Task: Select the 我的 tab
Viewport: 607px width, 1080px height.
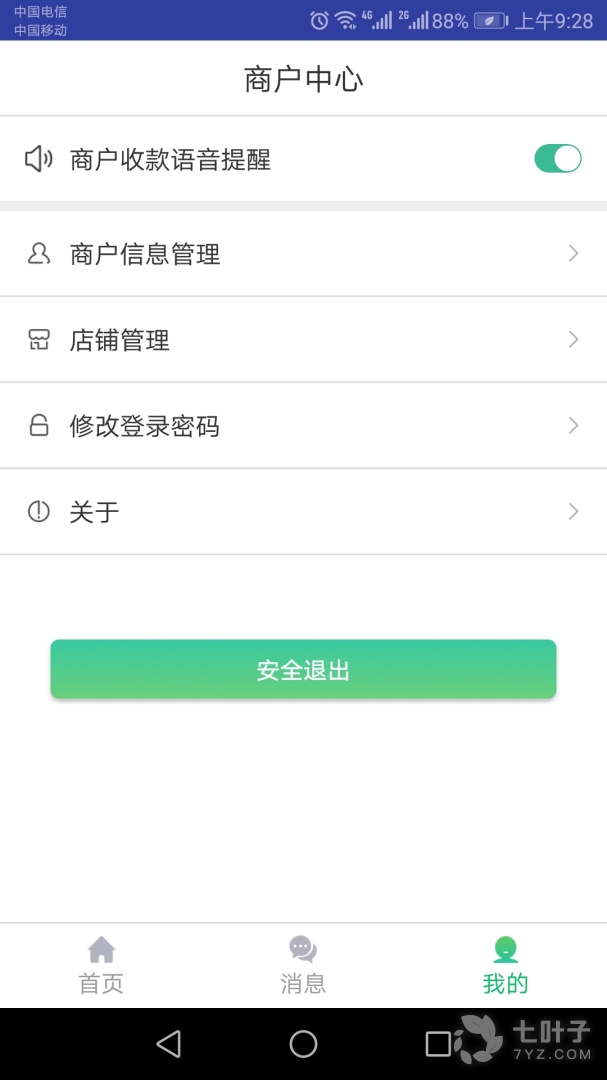Action: (505, 965)
